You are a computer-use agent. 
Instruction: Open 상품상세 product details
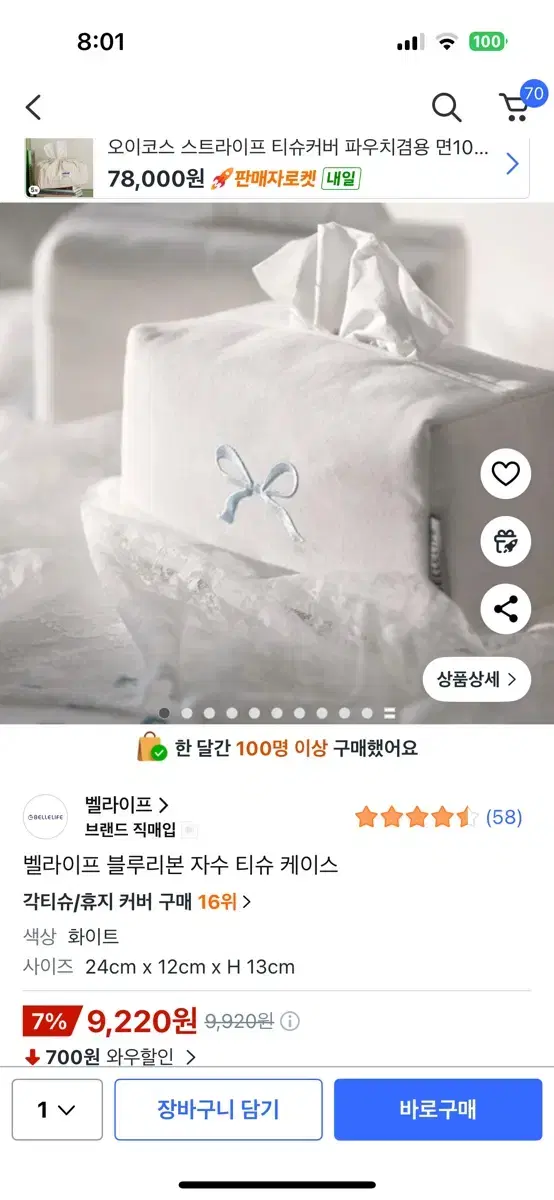[476, 680]
